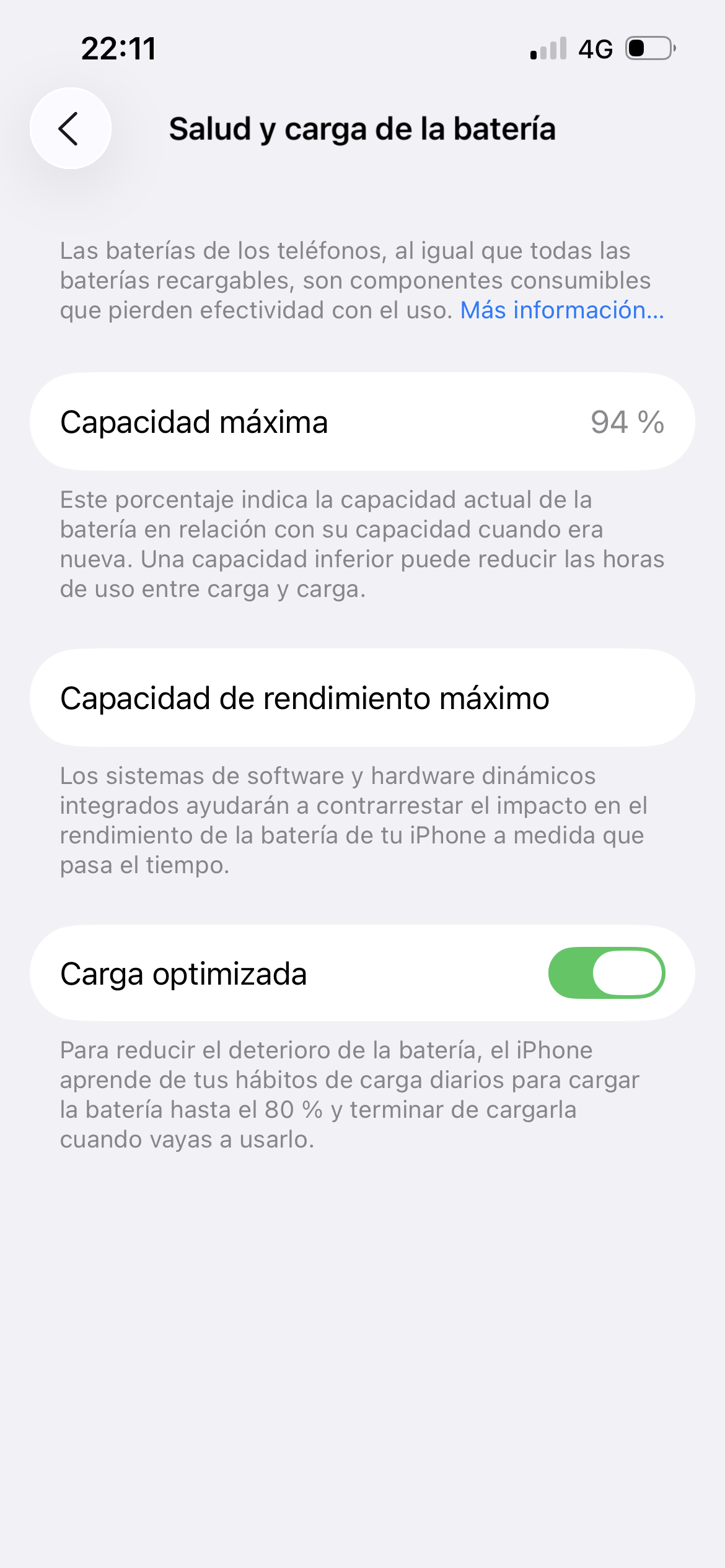
Task: Open the Más información link
Action: [x=561, y=310]
